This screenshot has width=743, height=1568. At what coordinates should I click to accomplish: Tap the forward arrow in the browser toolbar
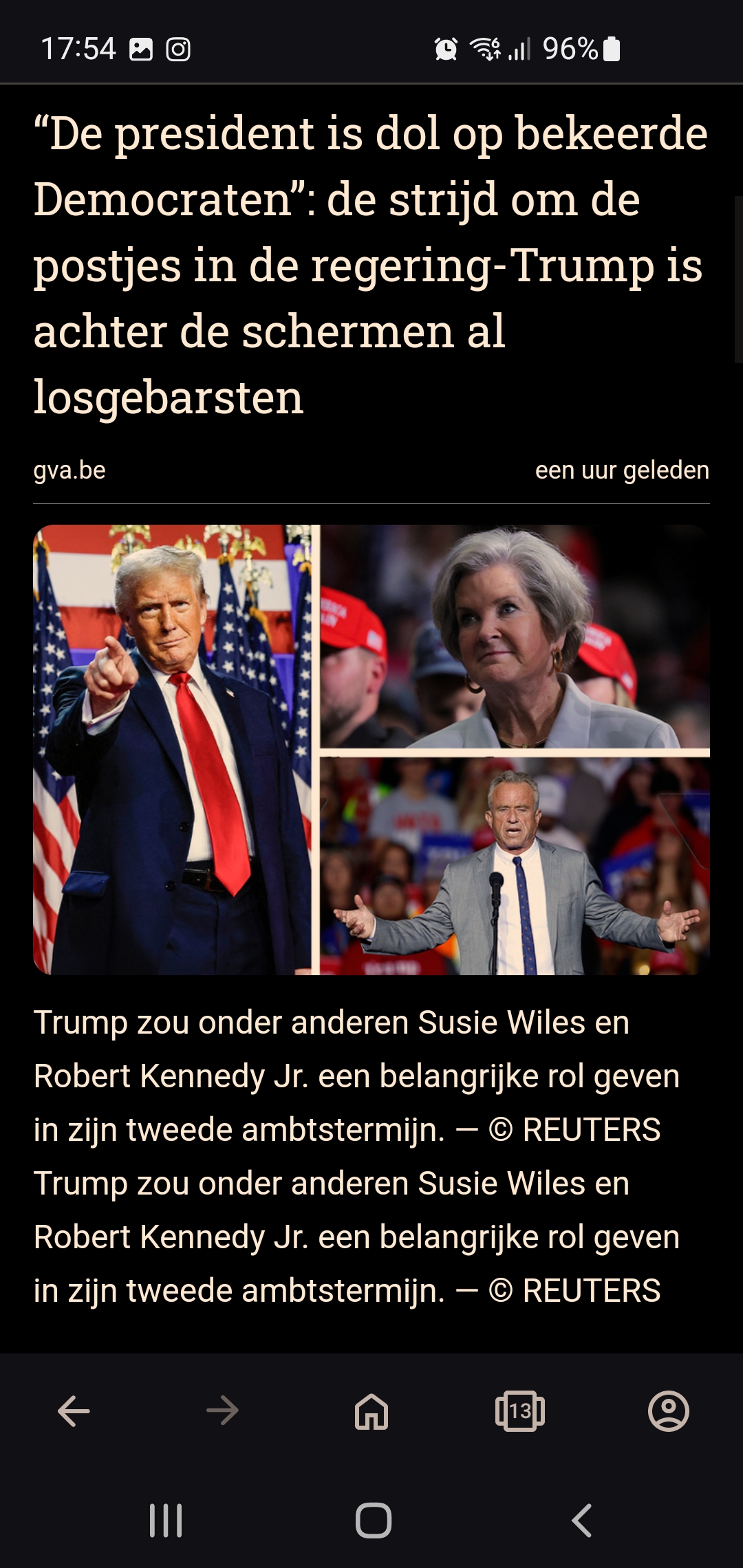222,1411
